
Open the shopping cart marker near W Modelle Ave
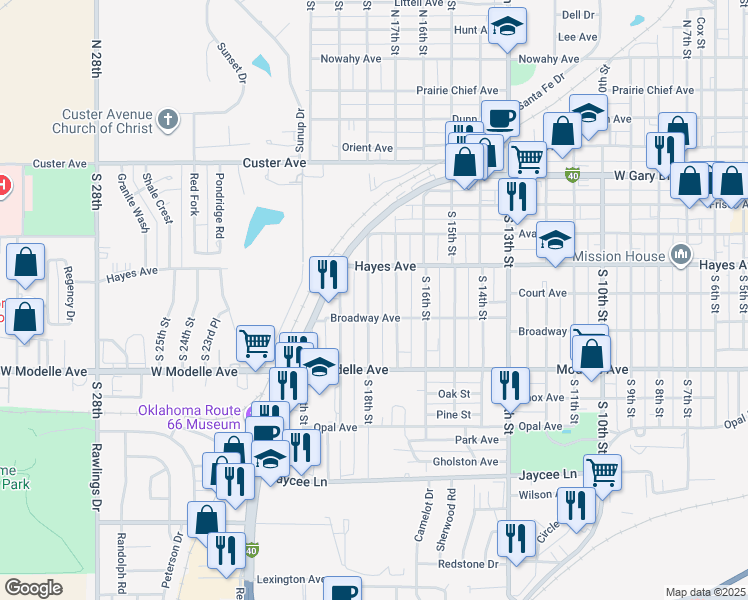tap(256, 343)
